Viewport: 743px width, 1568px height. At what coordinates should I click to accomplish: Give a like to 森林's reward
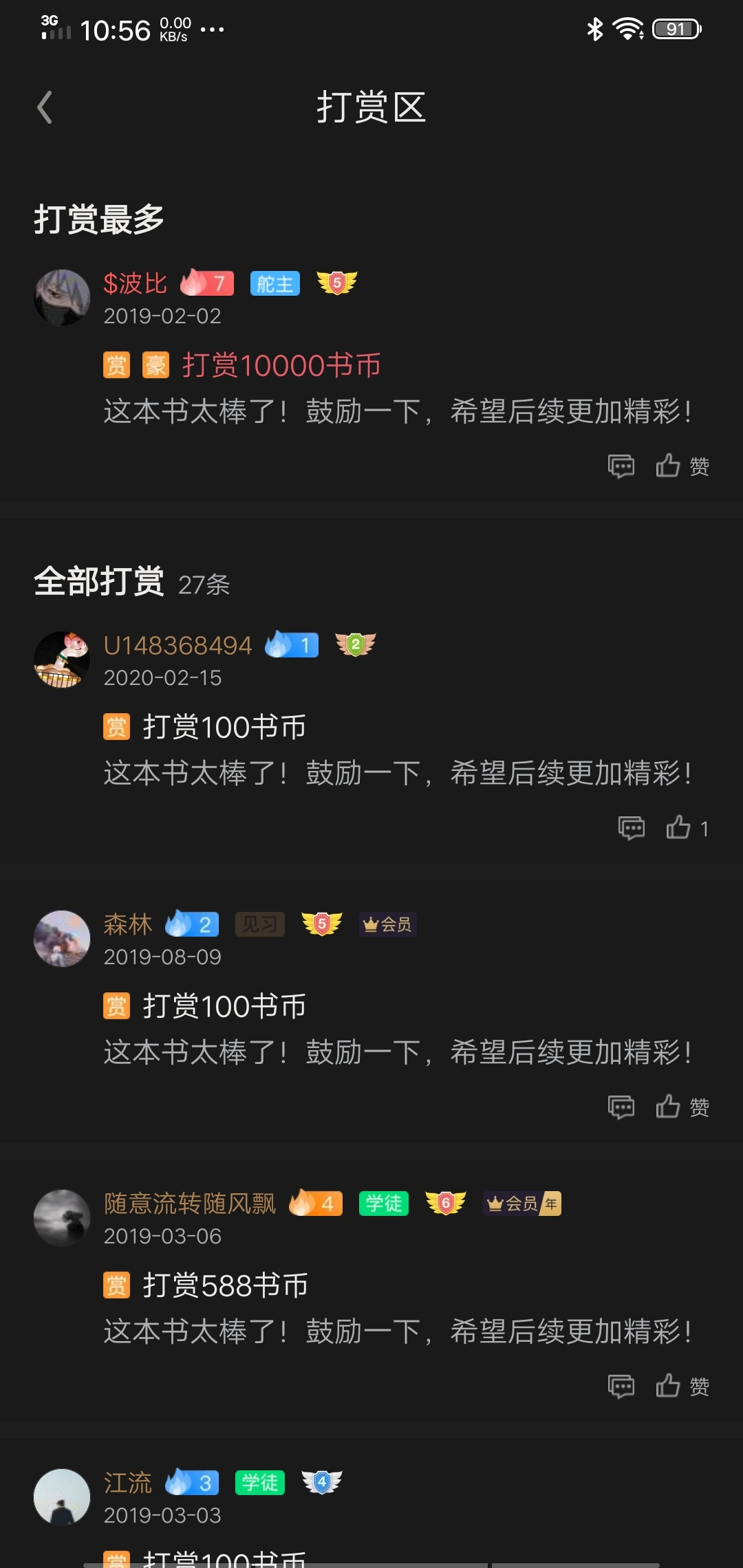tap(682, 1107)
